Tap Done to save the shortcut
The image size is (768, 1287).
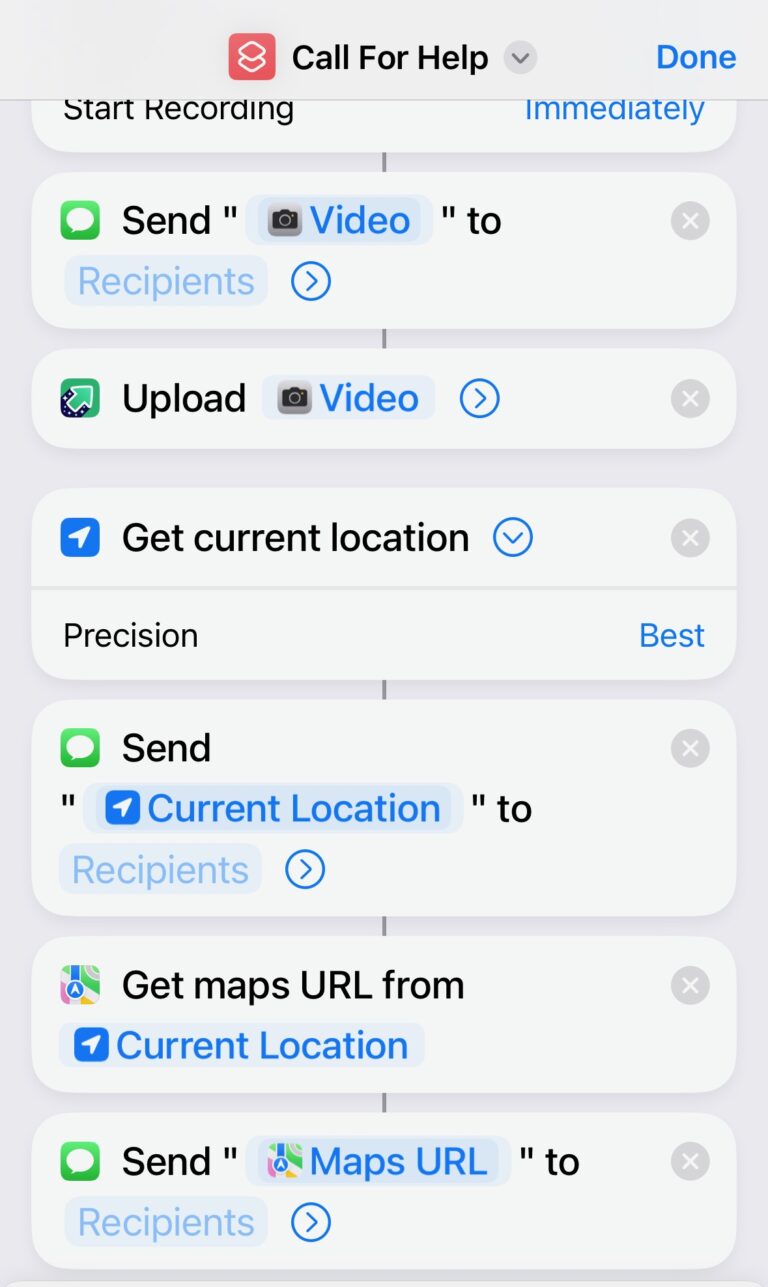pyautogui.click(x=696, y=57)
